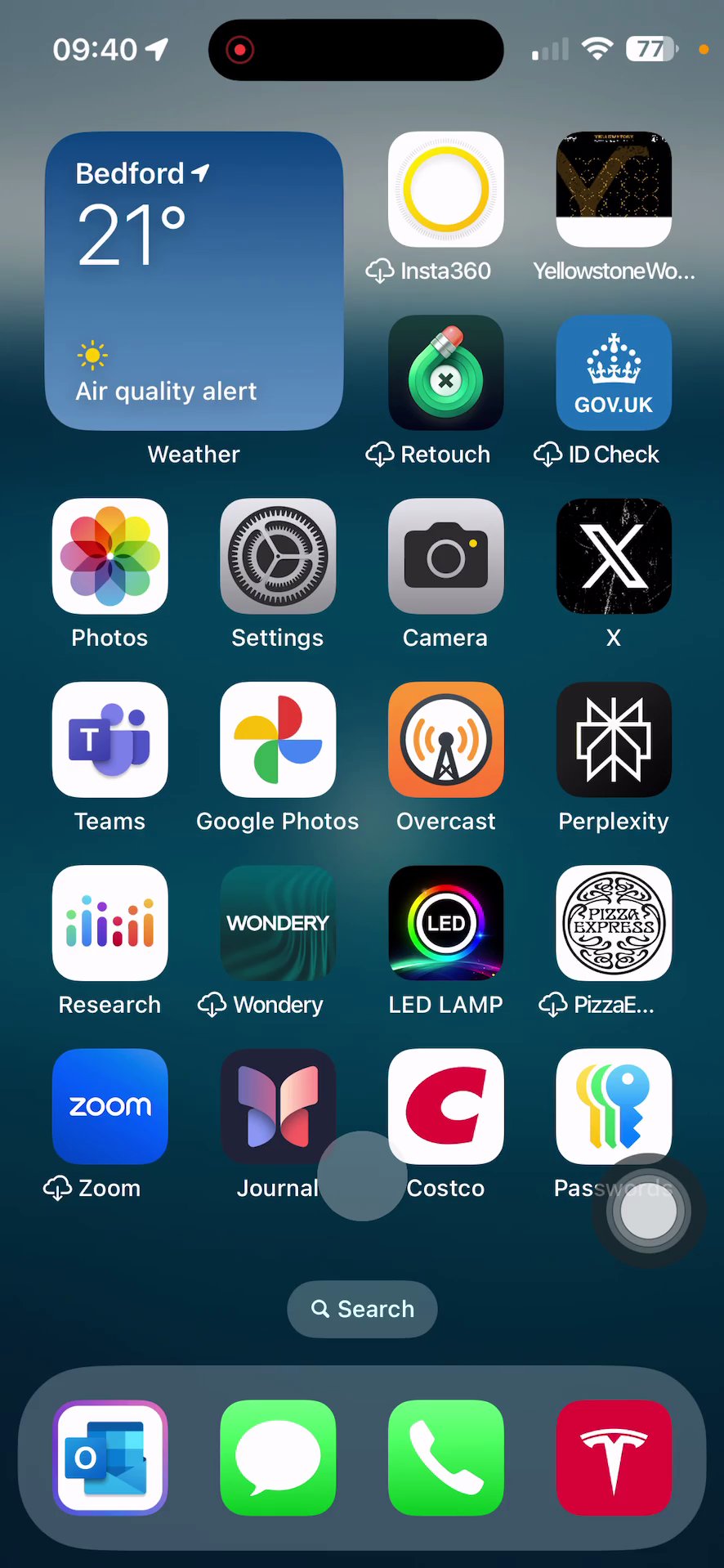The width and height of the screenshot is (724, 1568).
Task: Launch Microsoft Teams
Action: pyautogui.click(x=109, y=739)
